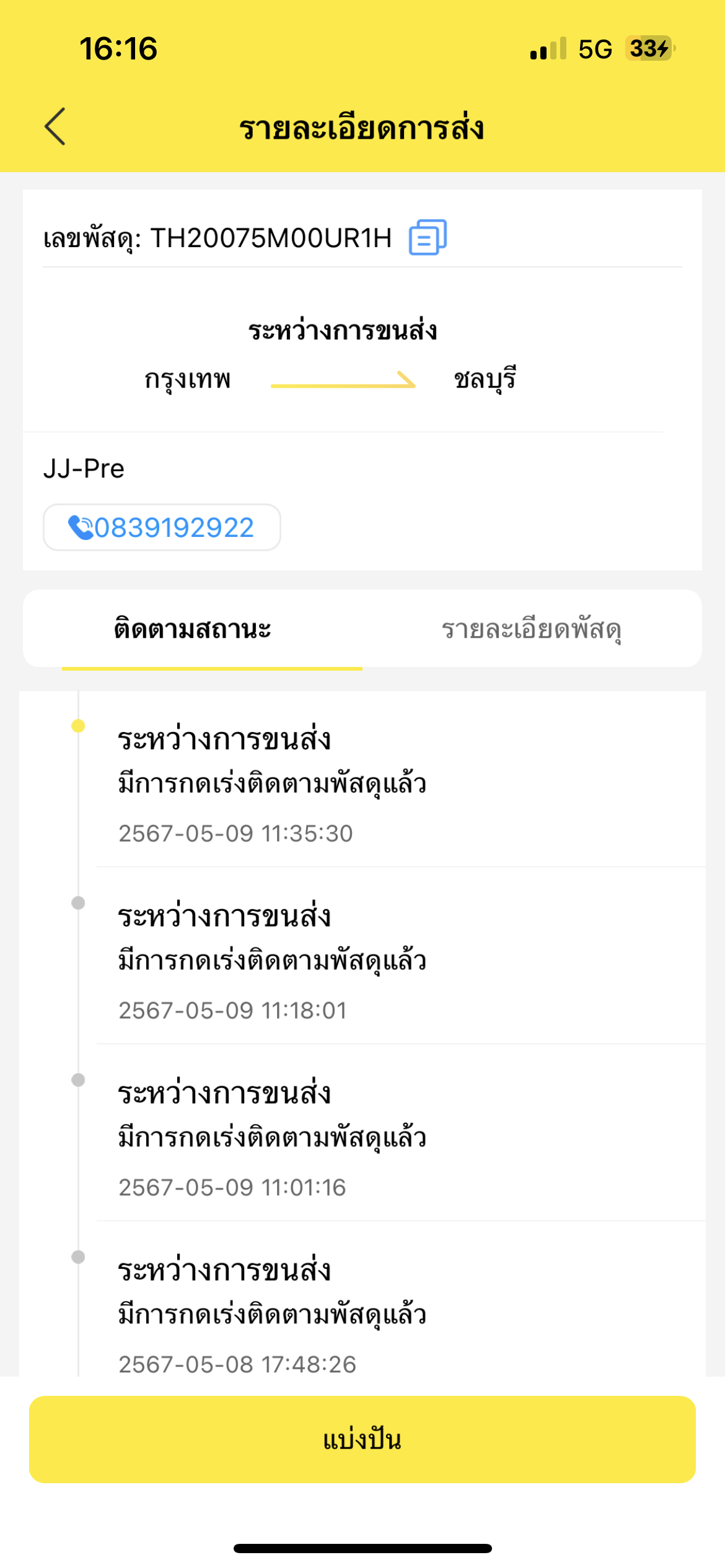The image size is (725, 1568).
Task: Call the phone number 0839192922
Action: (x=162, y=528)
